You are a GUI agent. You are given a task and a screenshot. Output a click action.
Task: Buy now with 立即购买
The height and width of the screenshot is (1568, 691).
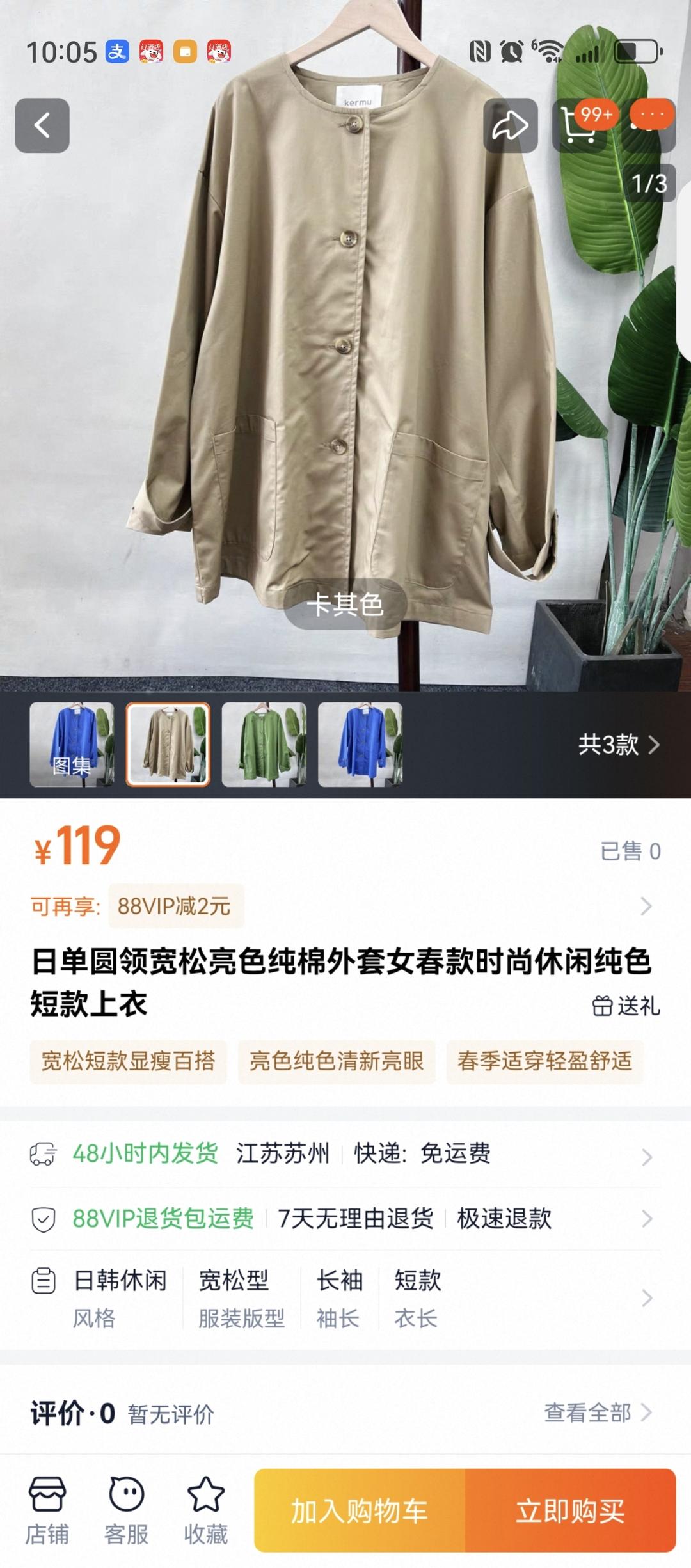point(570,1510)
